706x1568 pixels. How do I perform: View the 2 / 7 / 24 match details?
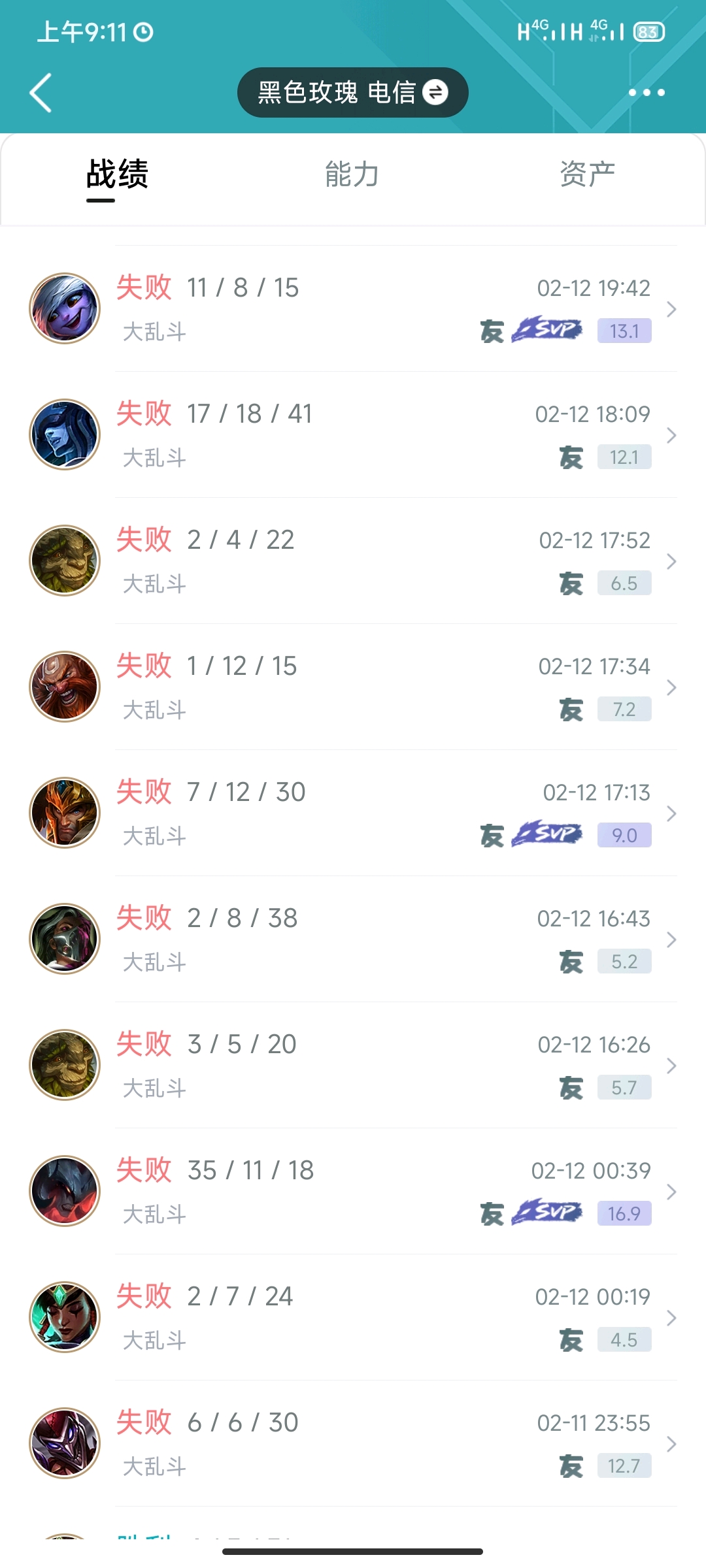point(353,1317)
